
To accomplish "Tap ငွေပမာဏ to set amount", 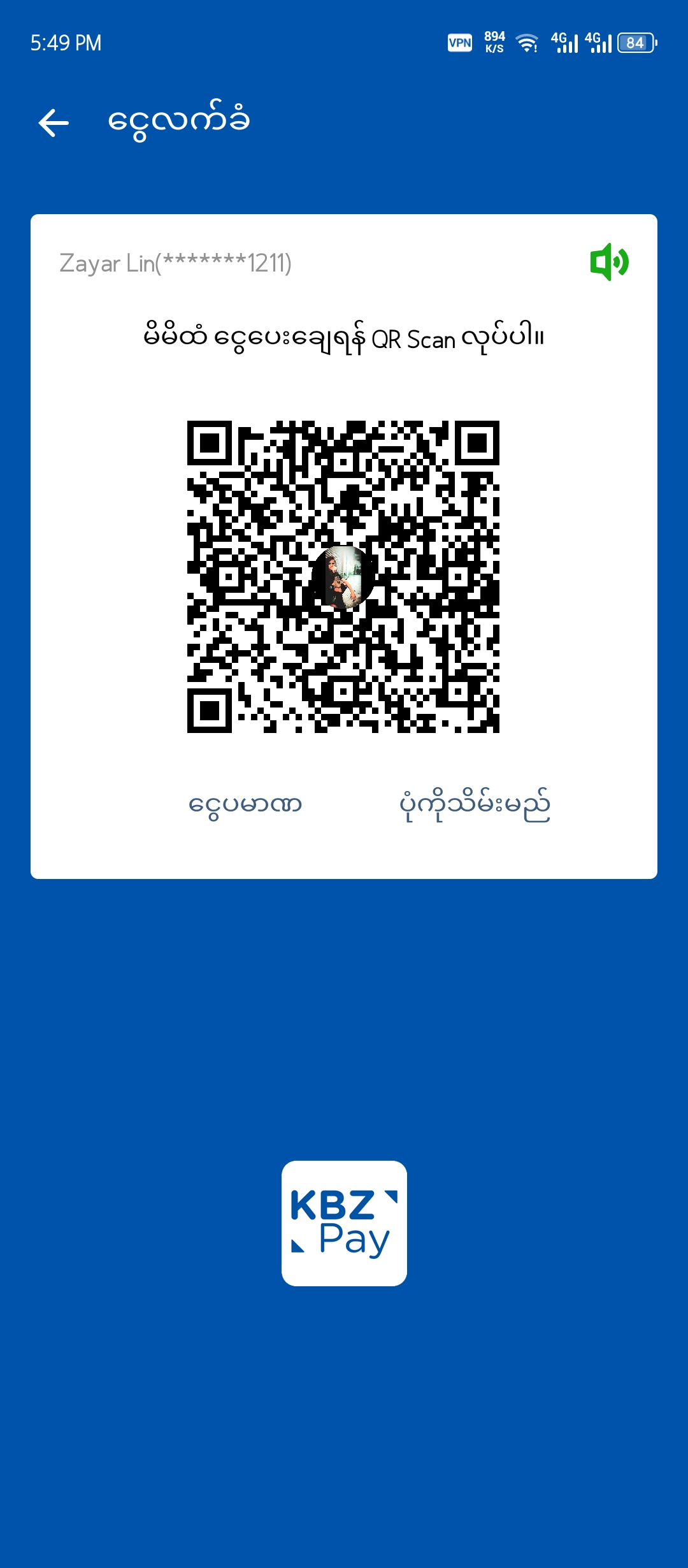I will point(245,805).
